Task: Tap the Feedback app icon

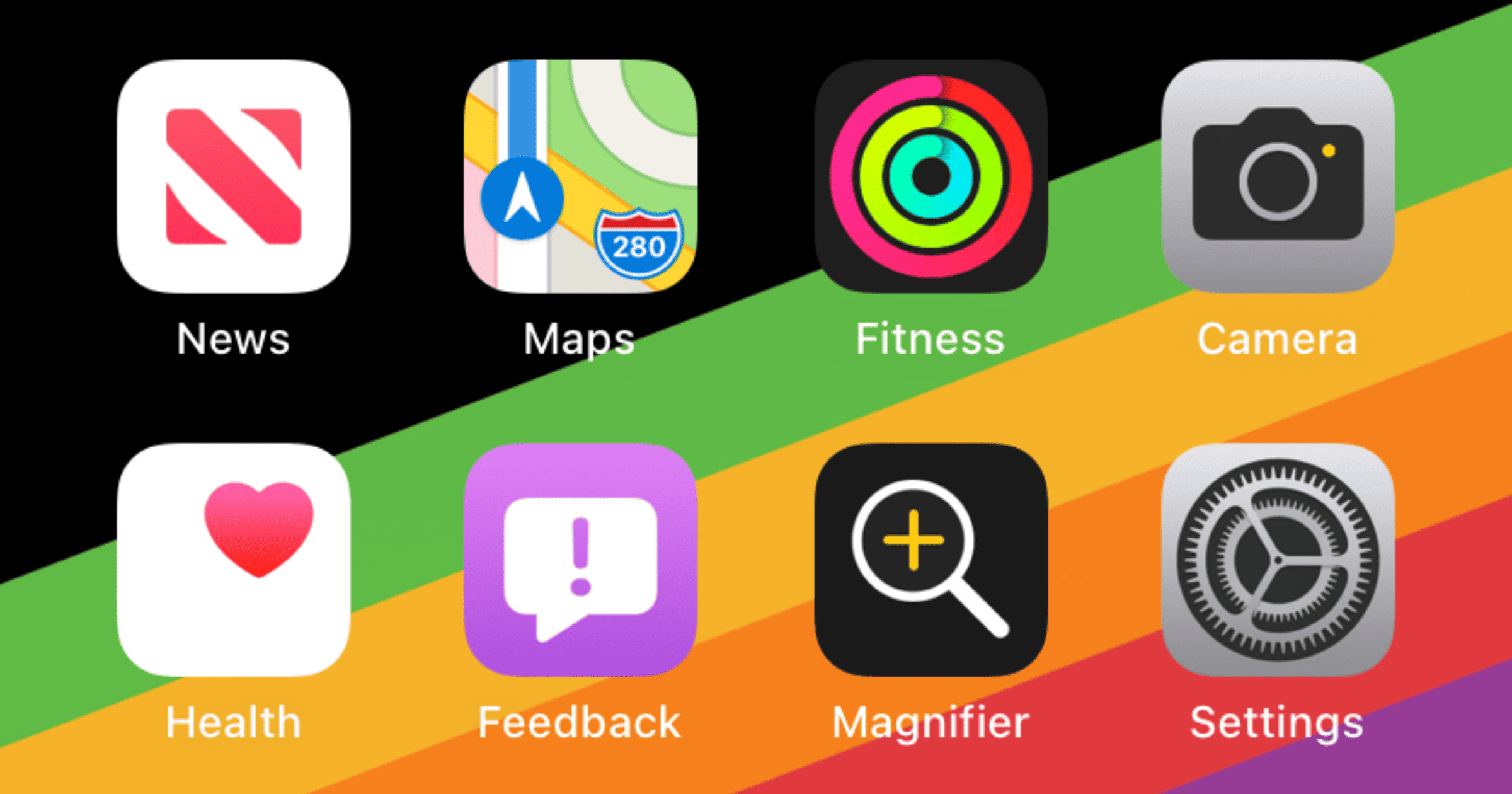Action: (580, 560)
